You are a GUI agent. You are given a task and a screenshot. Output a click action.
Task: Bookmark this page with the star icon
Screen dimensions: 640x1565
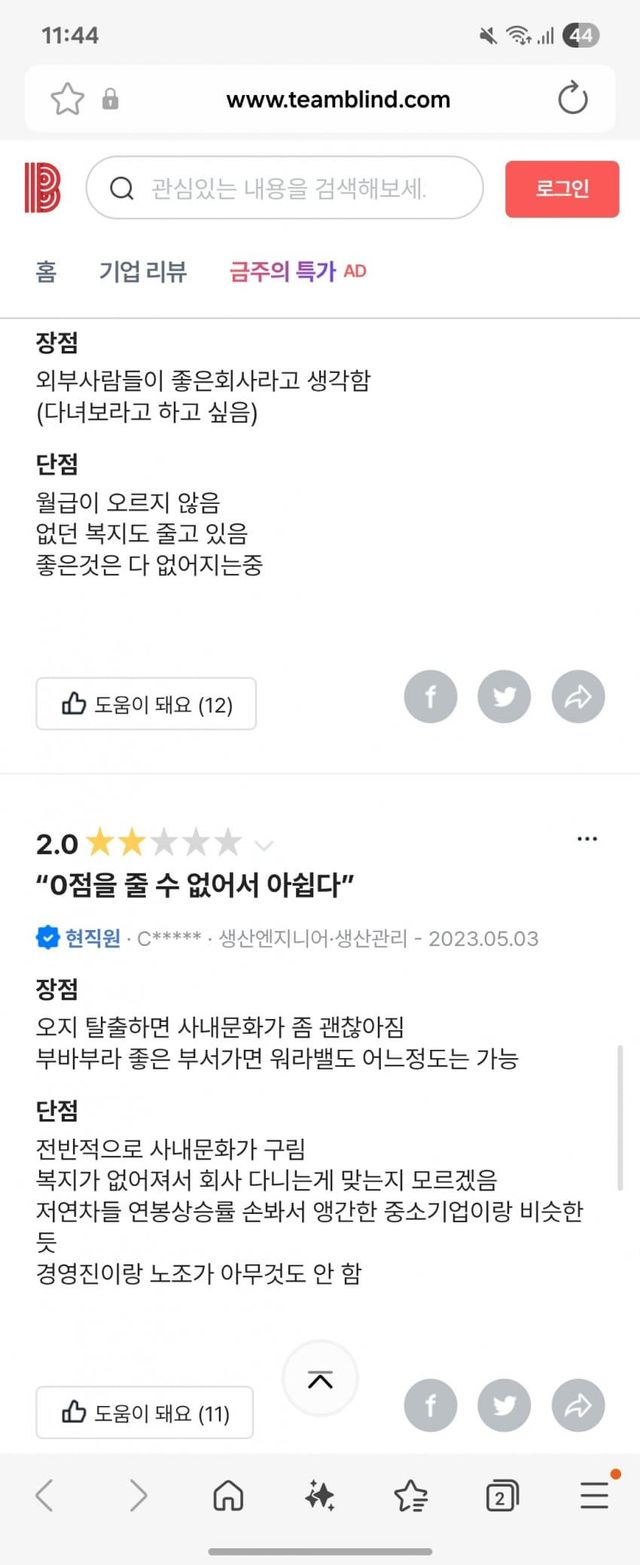[x=67, y=99]
